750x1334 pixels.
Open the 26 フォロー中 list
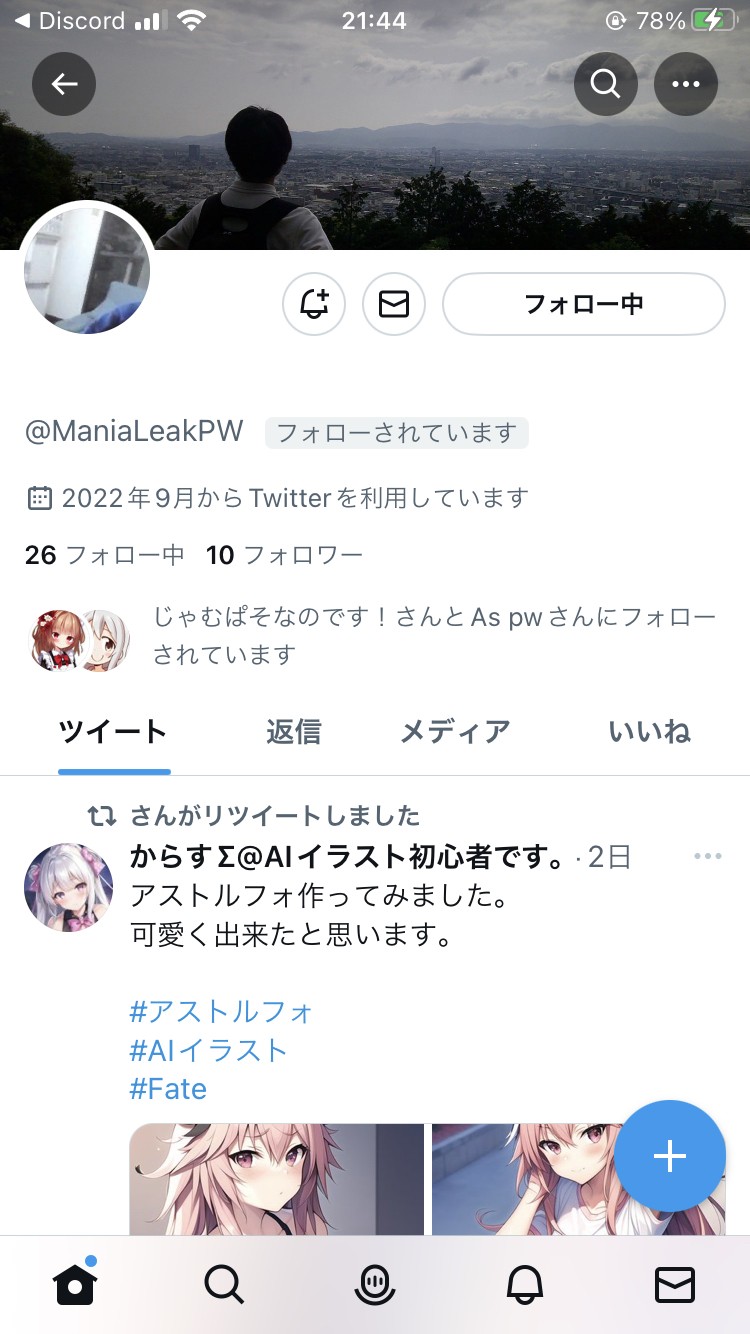click(x=104, y=555)
